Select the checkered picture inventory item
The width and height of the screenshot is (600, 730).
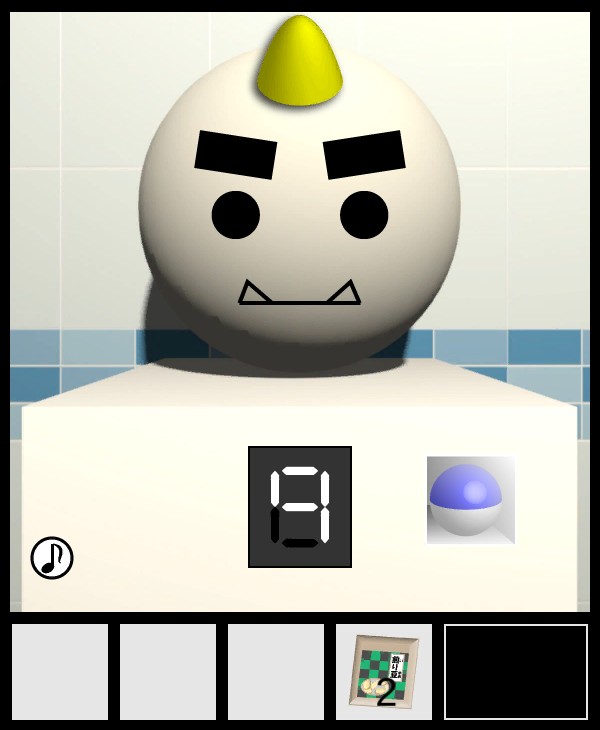pyautogui.click(x=384, y=672)
